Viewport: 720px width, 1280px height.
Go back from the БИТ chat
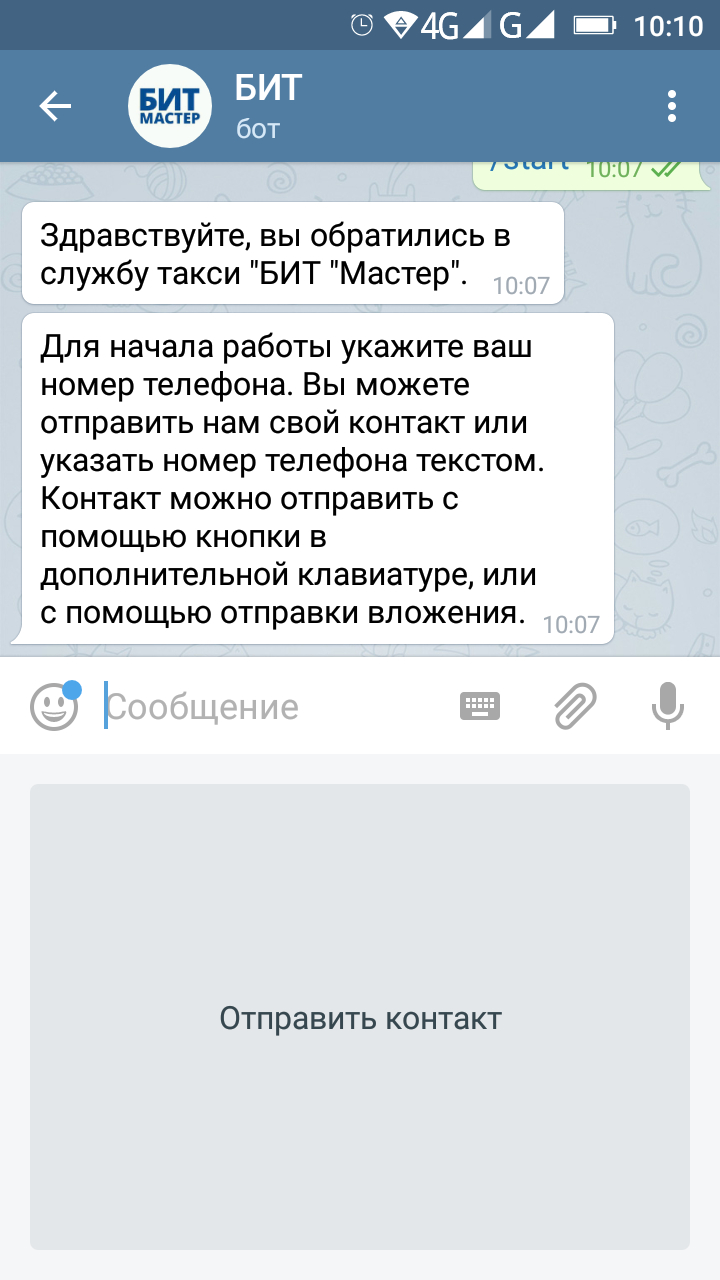coord(55,106)
